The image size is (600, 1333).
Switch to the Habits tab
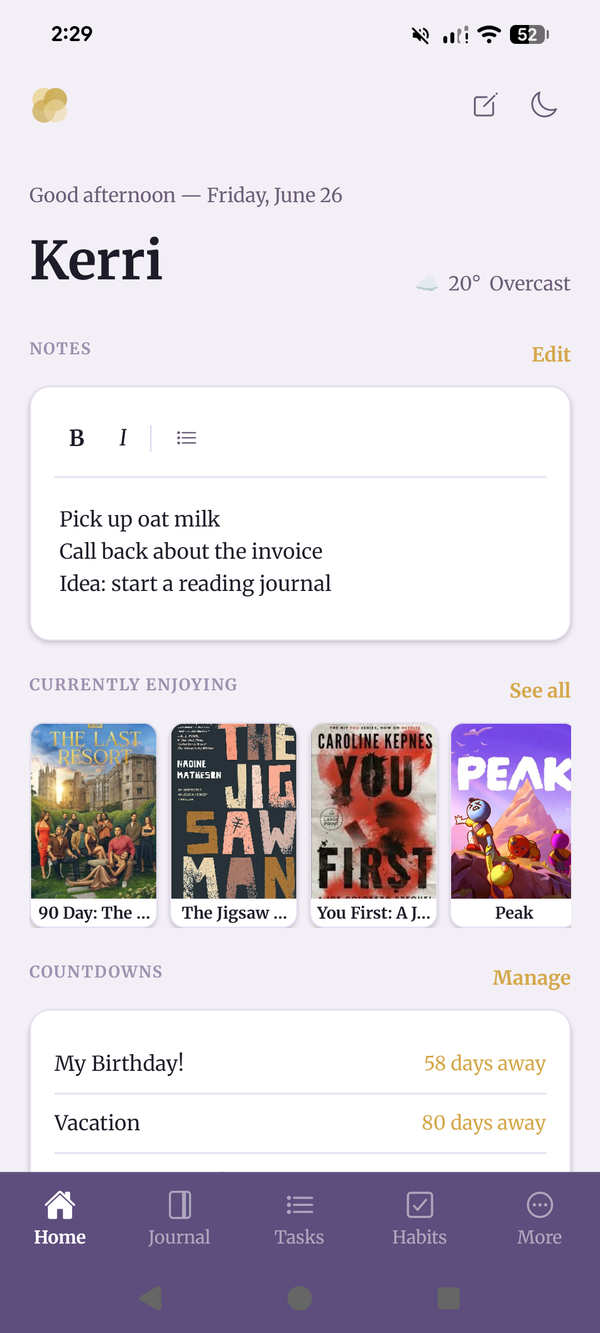tap(420, 1218)
